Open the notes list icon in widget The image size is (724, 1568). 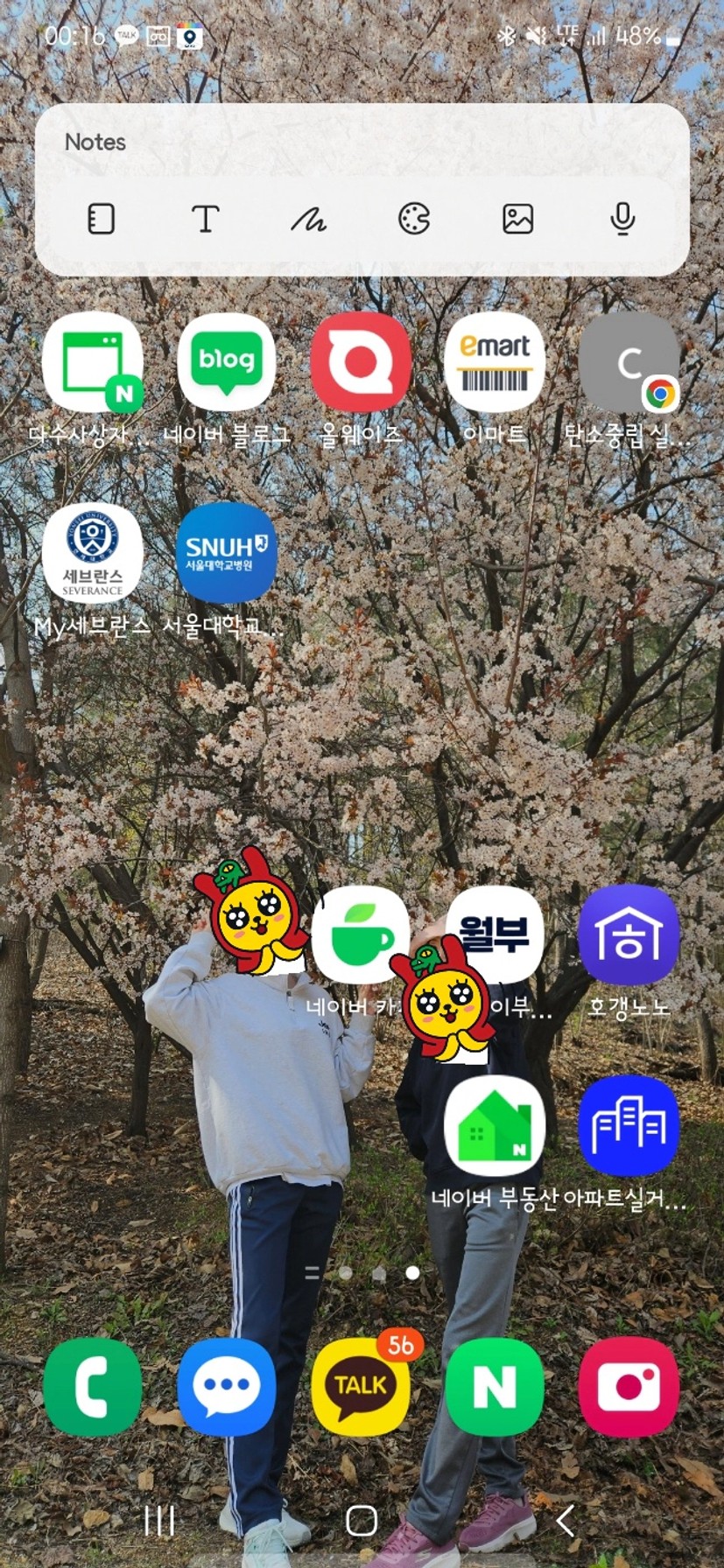click(x=102, y=219)
